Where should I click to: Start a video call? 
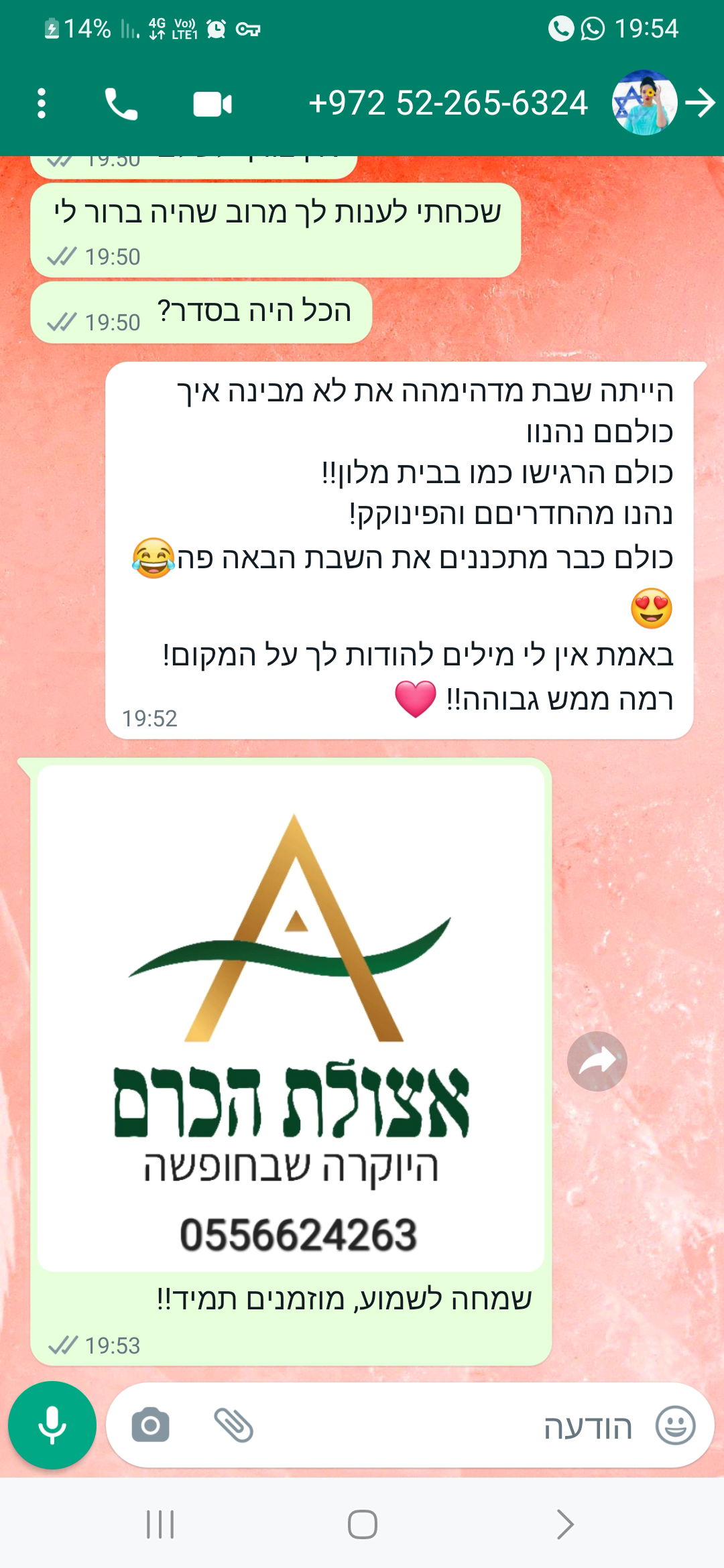point(213,105)
